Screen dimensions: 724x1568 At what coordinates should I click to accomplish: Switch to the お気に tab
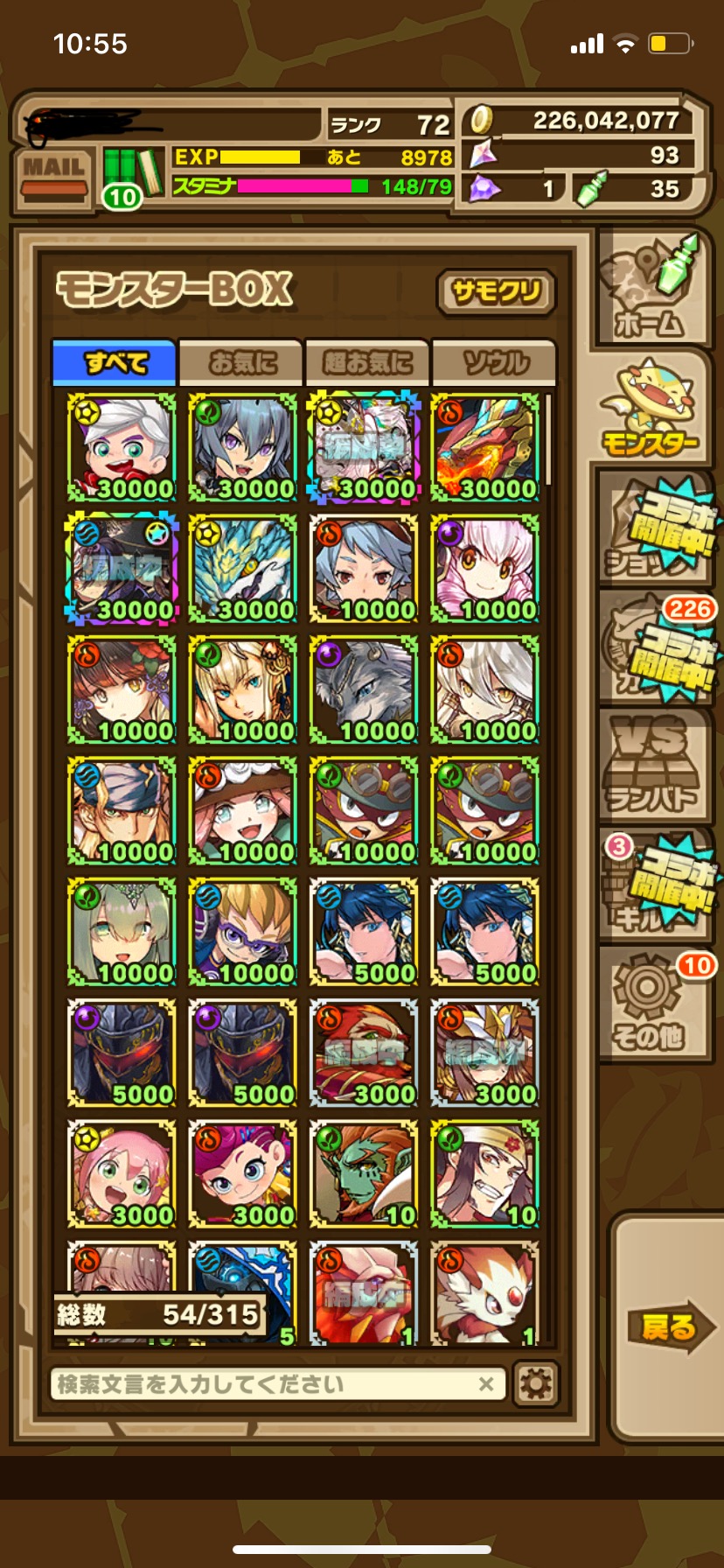(x=241, y=362)
